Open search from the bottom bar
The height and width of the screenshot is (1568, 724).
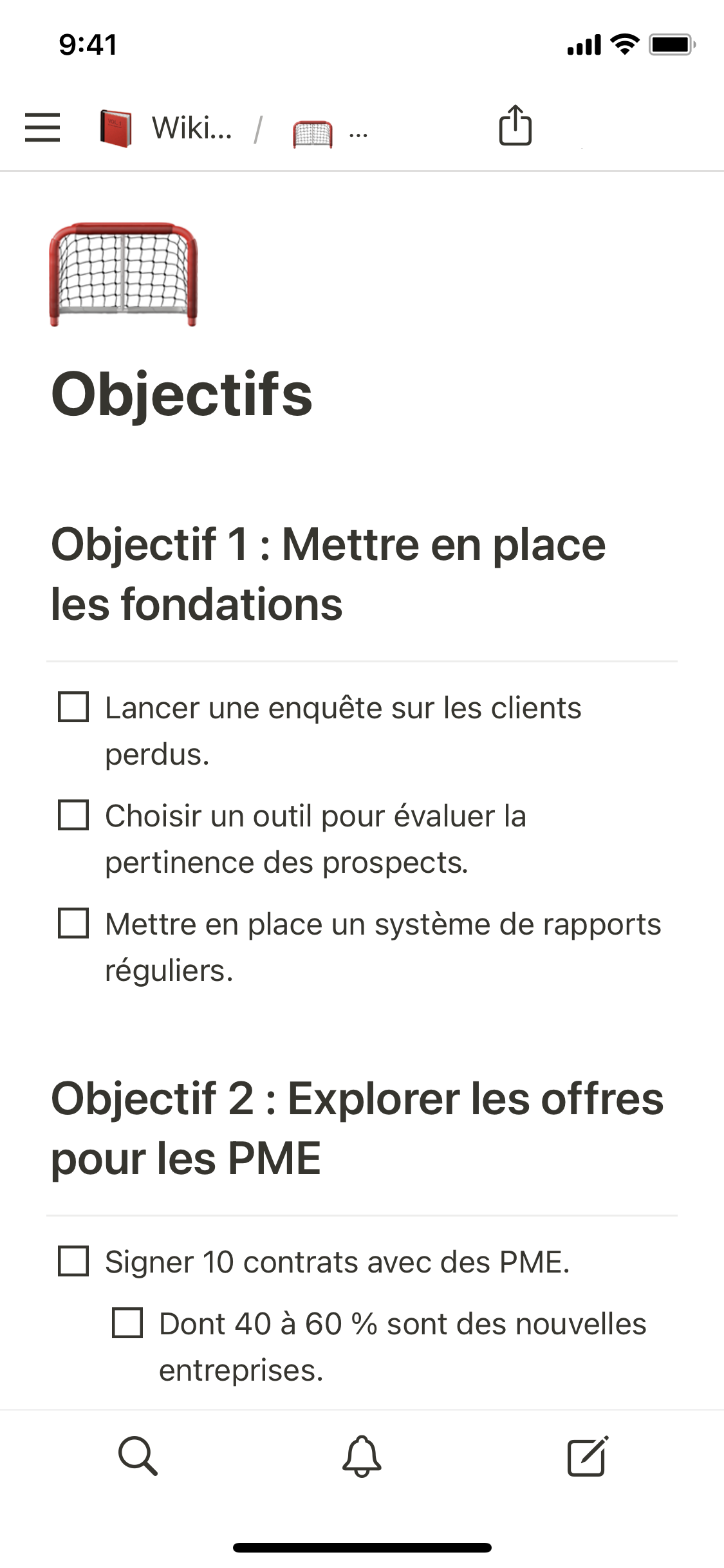point(138,1455)
